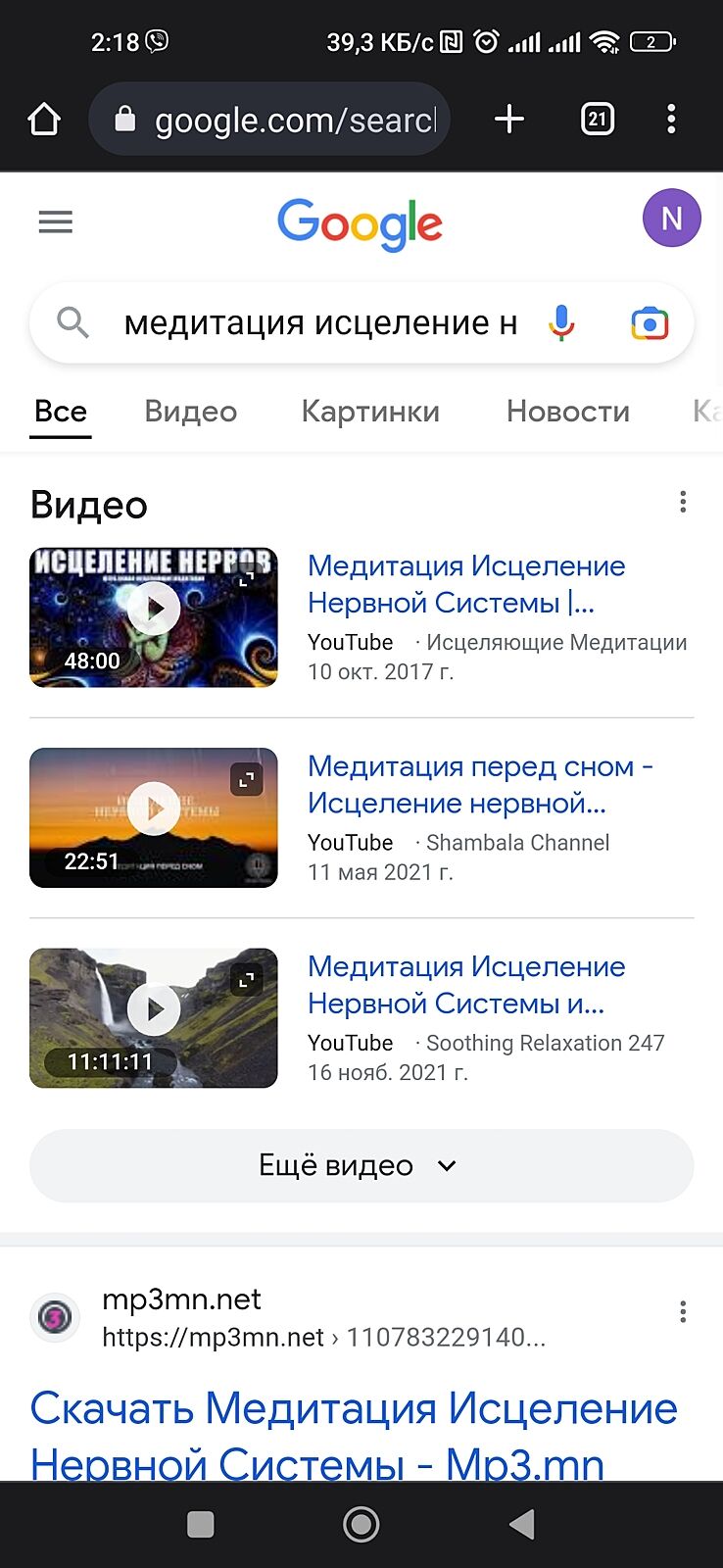Go to the browser home page

[44, 120]
